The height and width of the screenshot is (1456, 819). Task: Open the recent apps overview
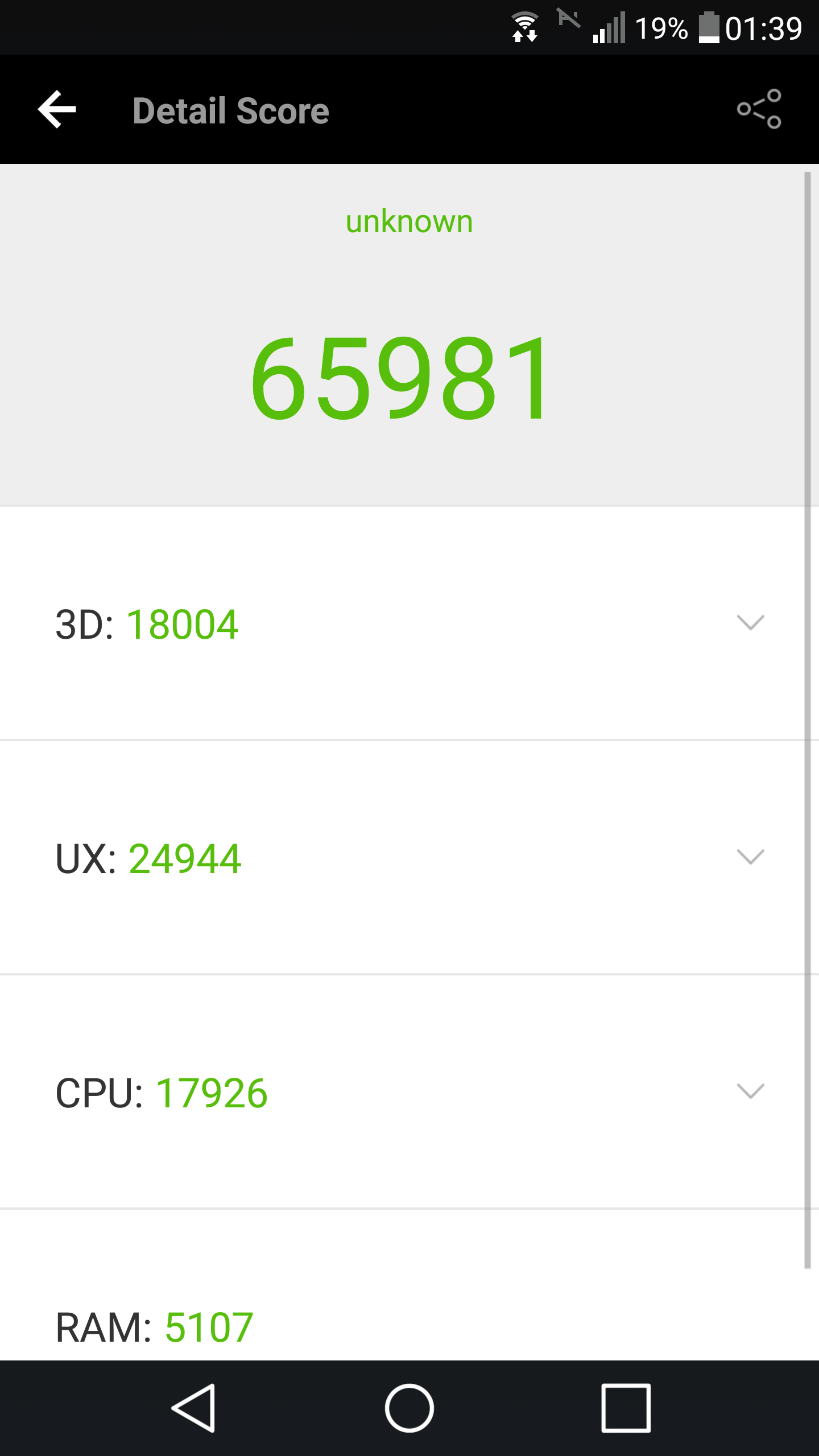click(626, 1408)
